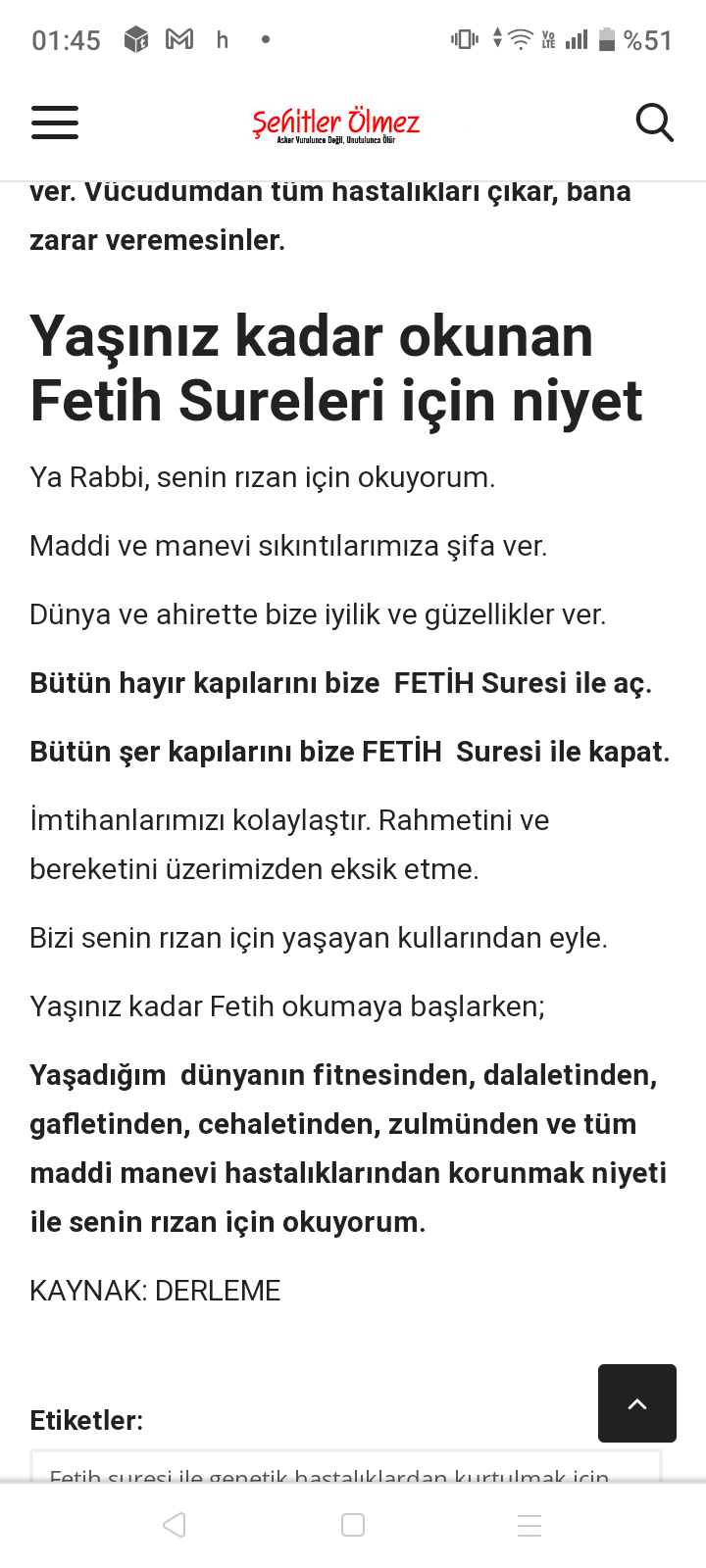Go back using the system back button

pos(175,1525)
